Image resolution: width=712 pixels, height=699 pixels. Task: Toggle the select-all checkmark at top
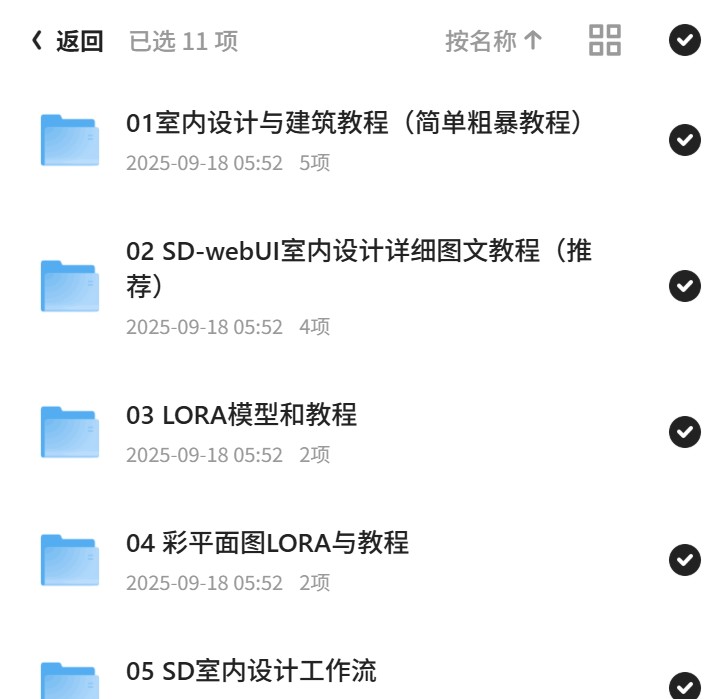685,40
